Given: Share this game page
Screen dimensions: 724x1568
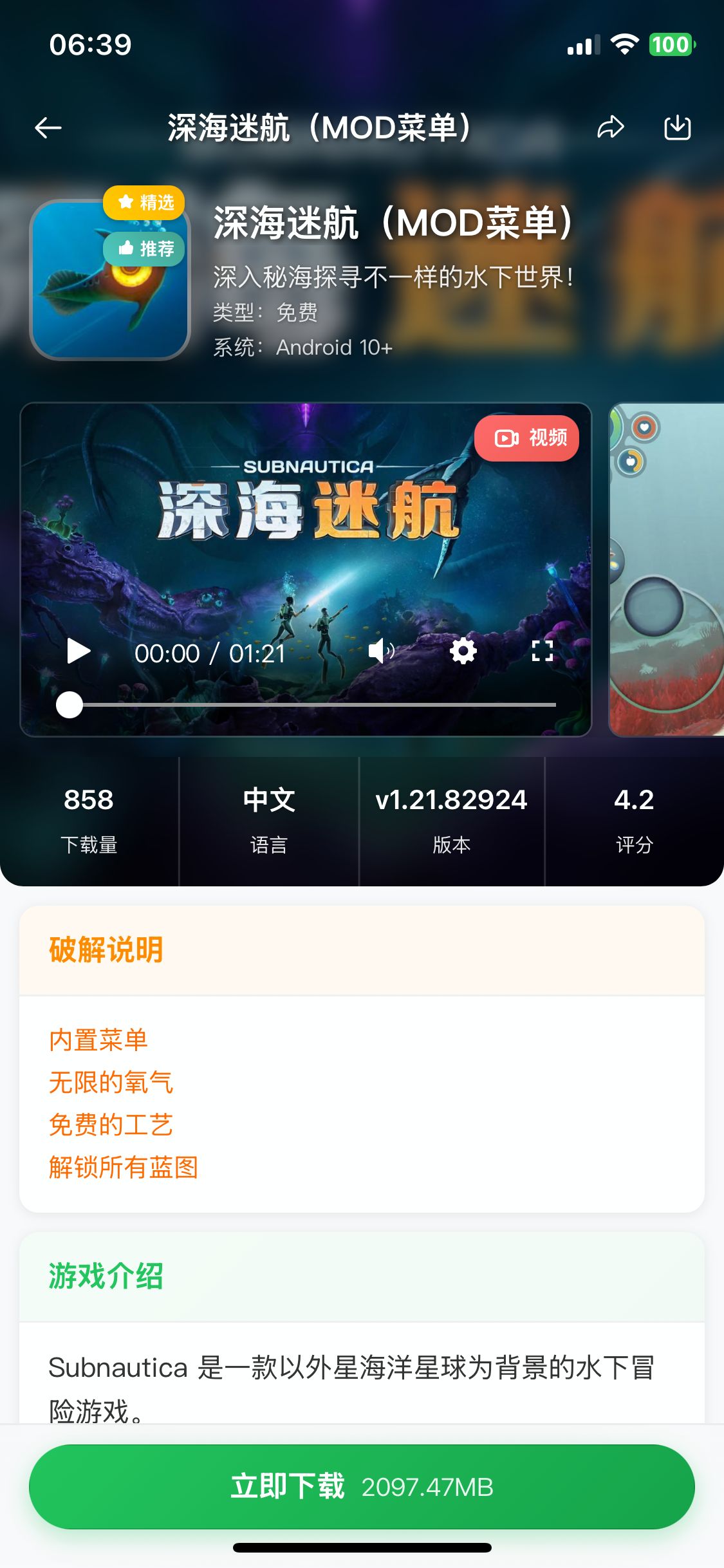Looking at the screenshot, I should [x=610, y=127].
